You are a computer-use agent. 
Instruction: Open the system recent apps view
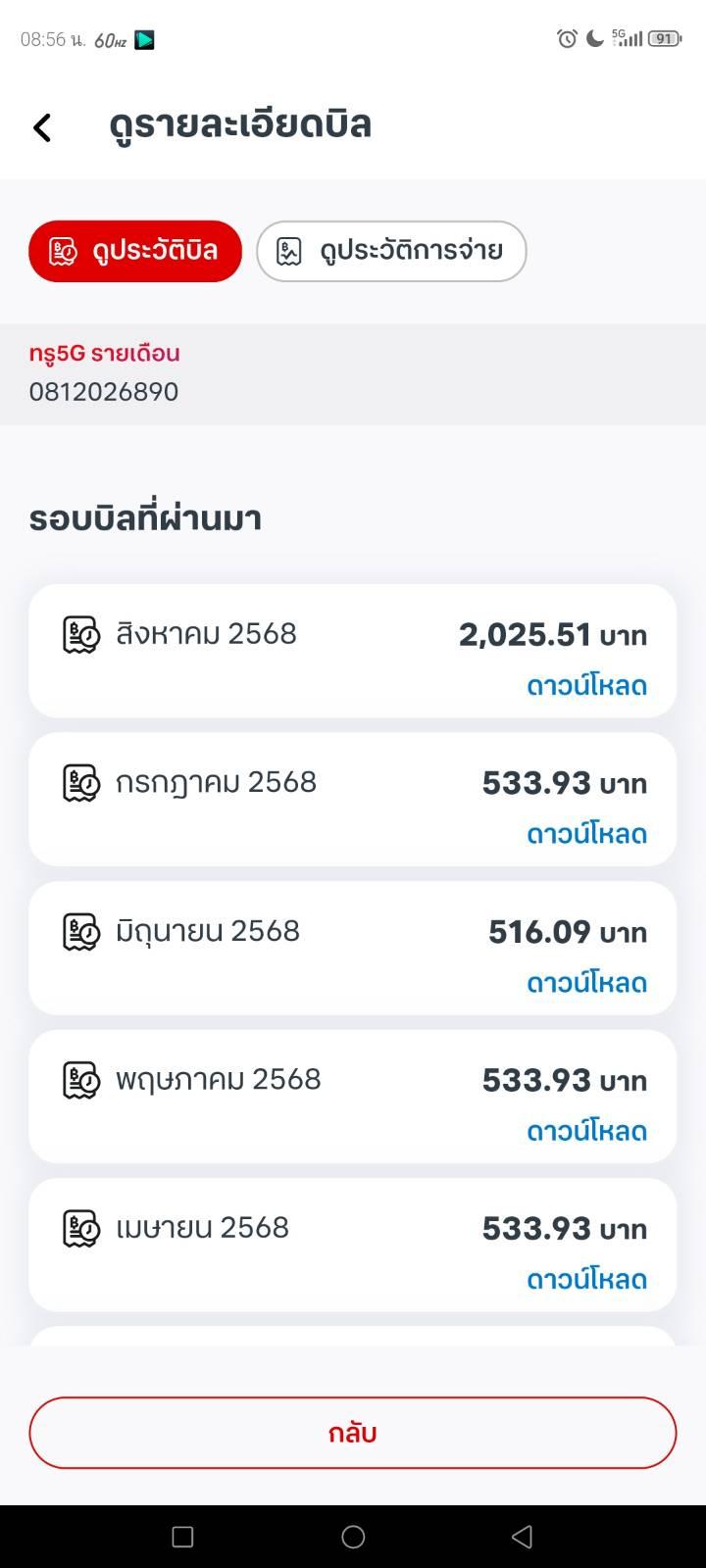click(x=182, y=1537)
